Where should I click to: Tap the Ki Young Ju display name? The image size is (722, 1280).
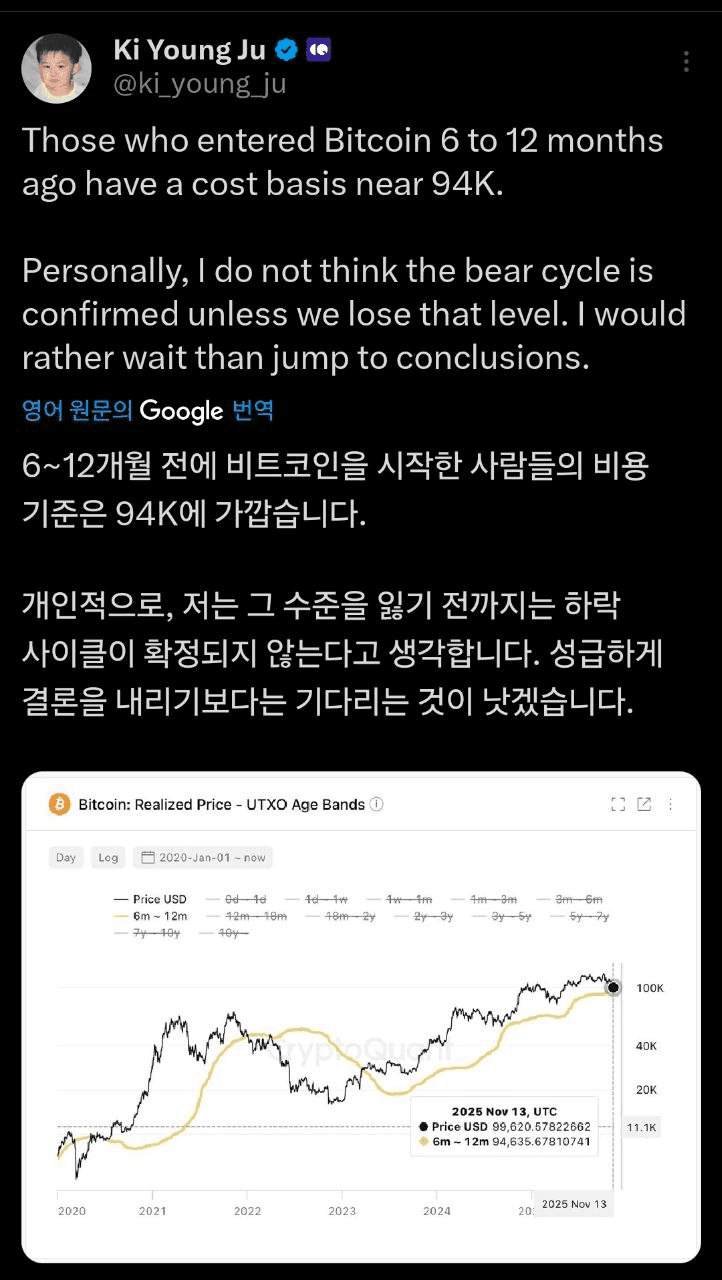189,49
